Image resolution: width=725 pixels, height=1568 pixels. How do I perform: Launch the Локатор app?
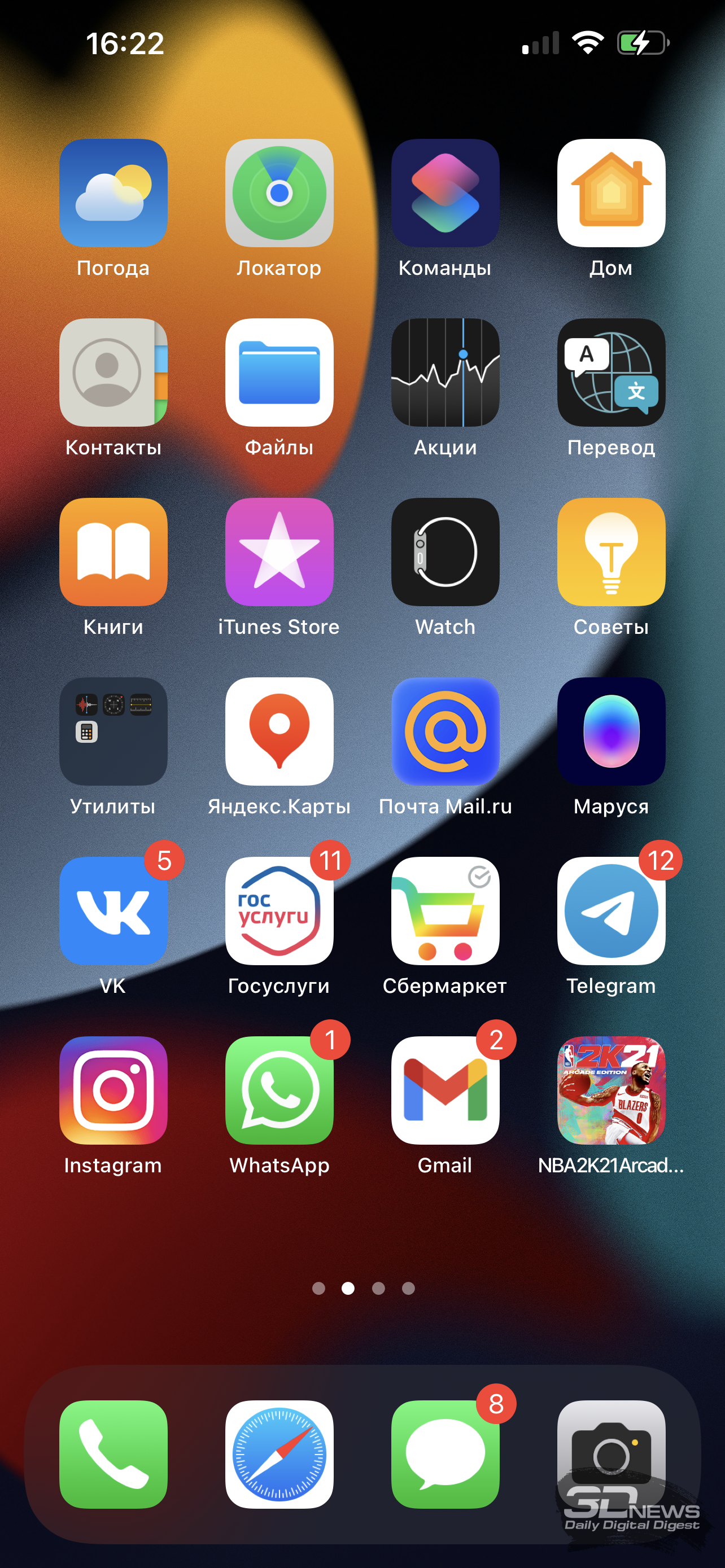click(x=279, y=193)
